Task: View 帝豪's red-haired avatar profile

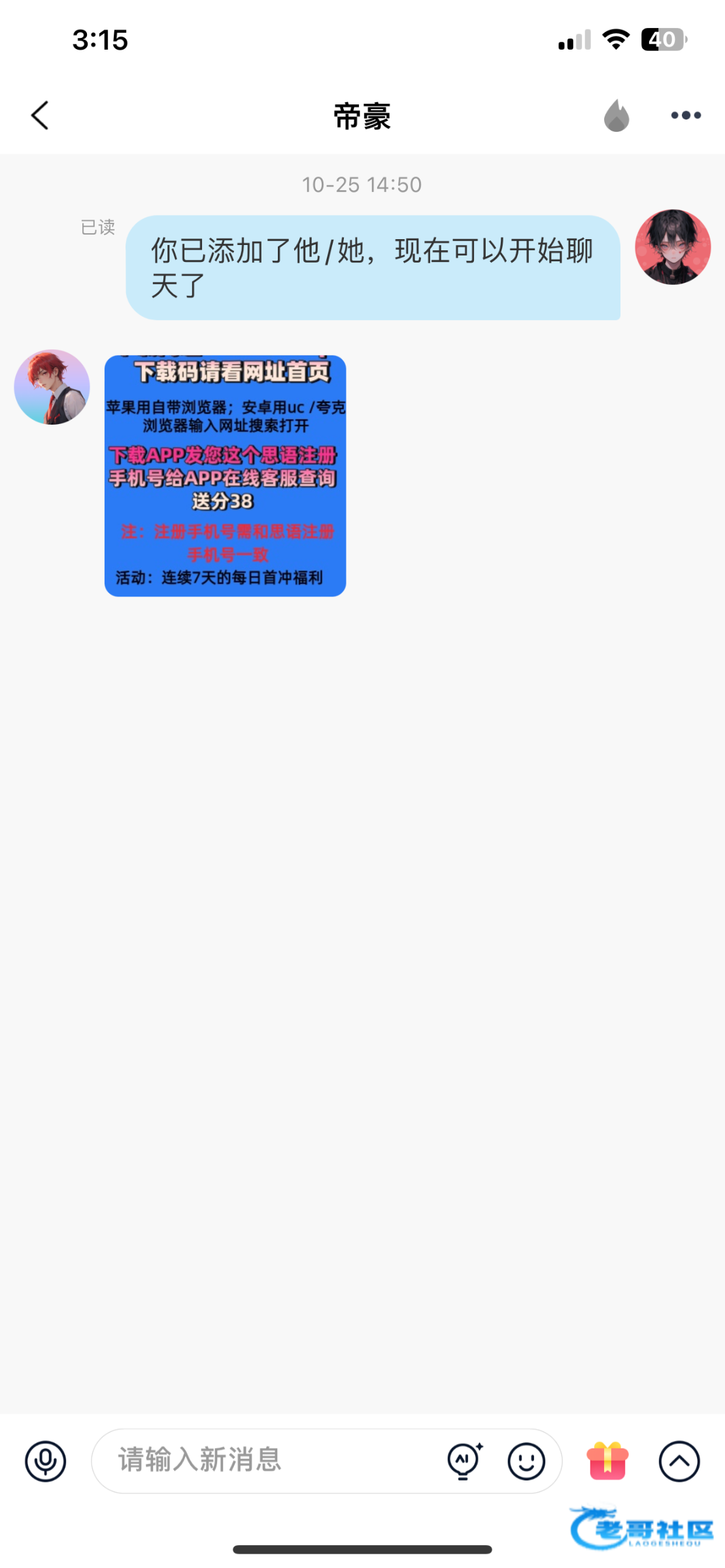Action: pyautogui.click(x=52, y=387)
